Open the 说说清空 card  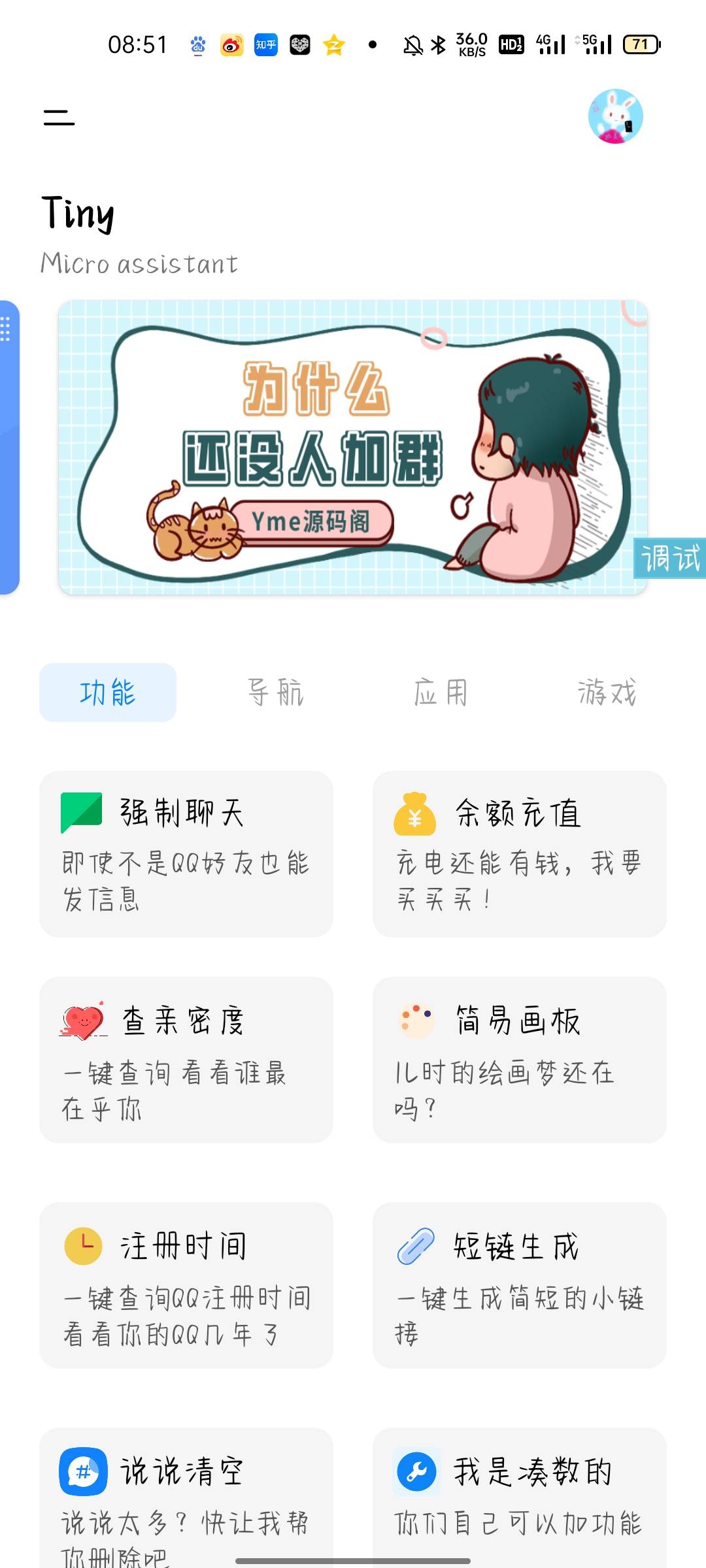186,1496
